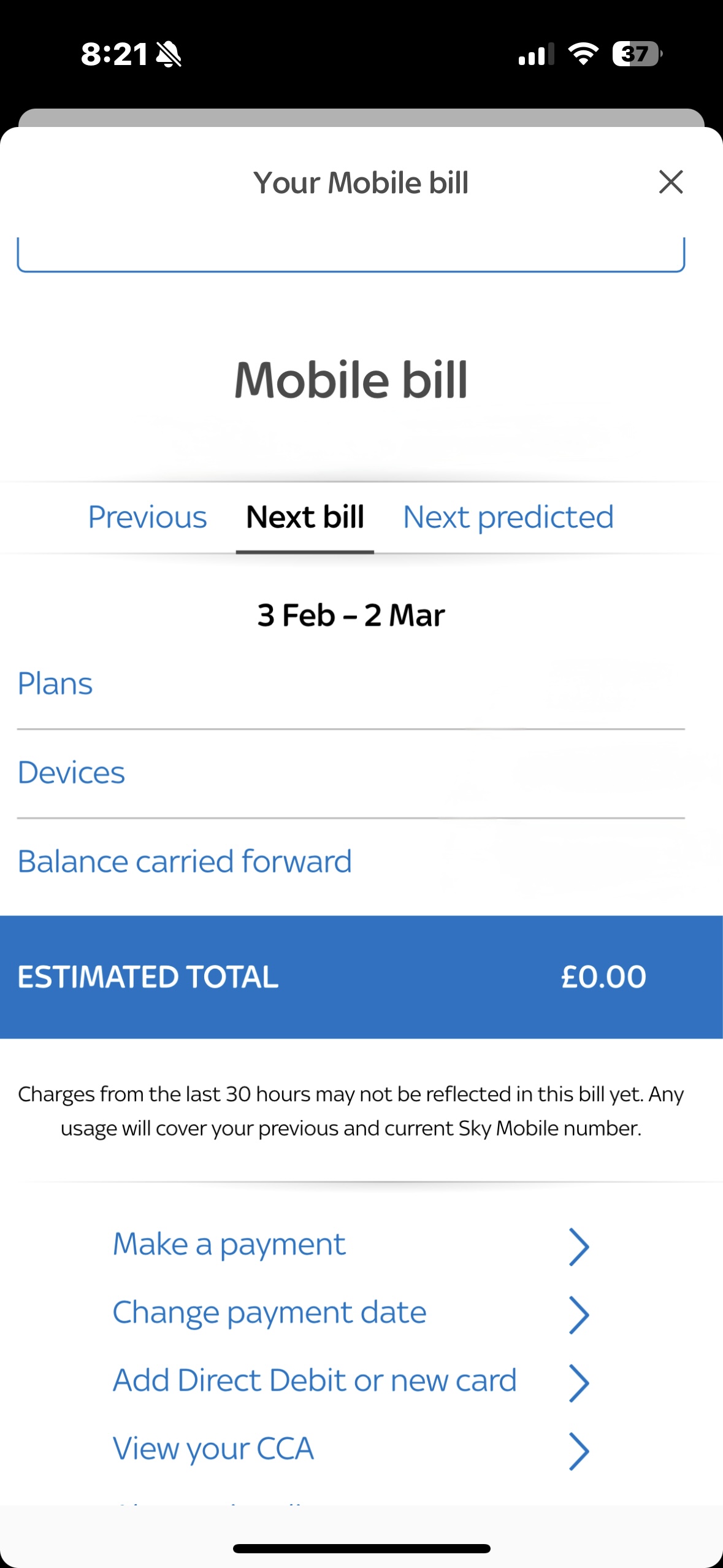Open View your CCA

click(350, 1450)
